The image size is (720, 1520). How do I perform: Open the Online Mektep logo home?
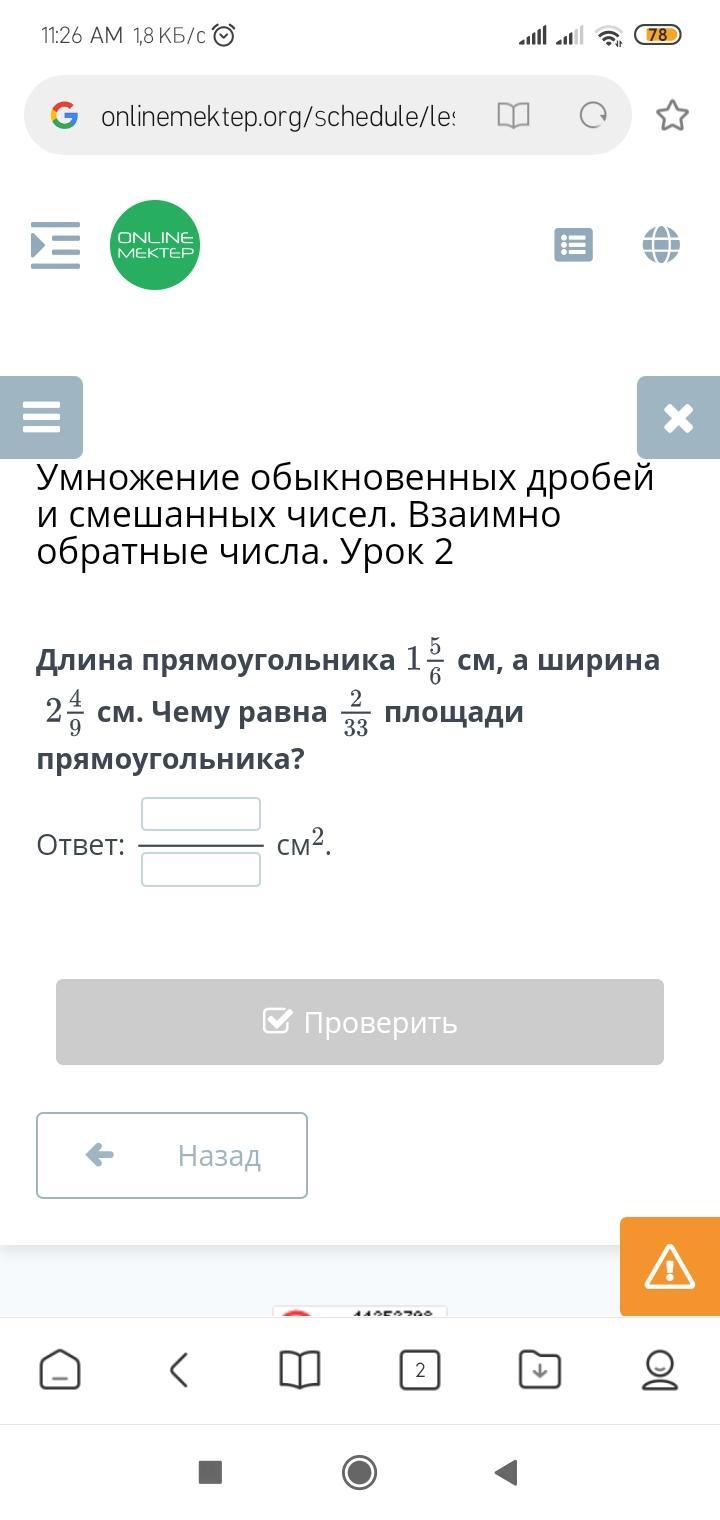[x=155, y=245]
